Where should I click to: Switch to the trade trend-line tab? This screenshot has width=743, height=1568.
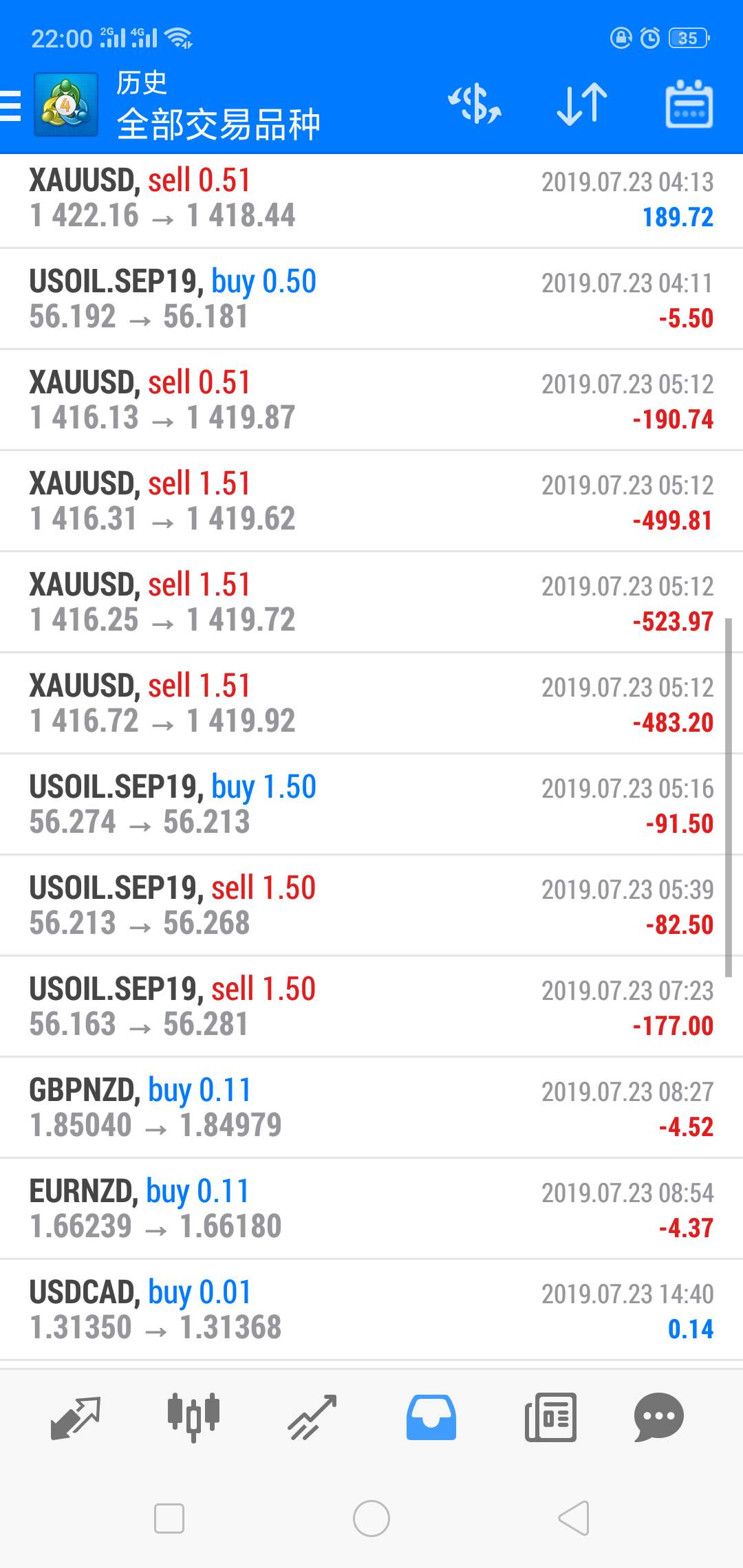coord(312,1417)
